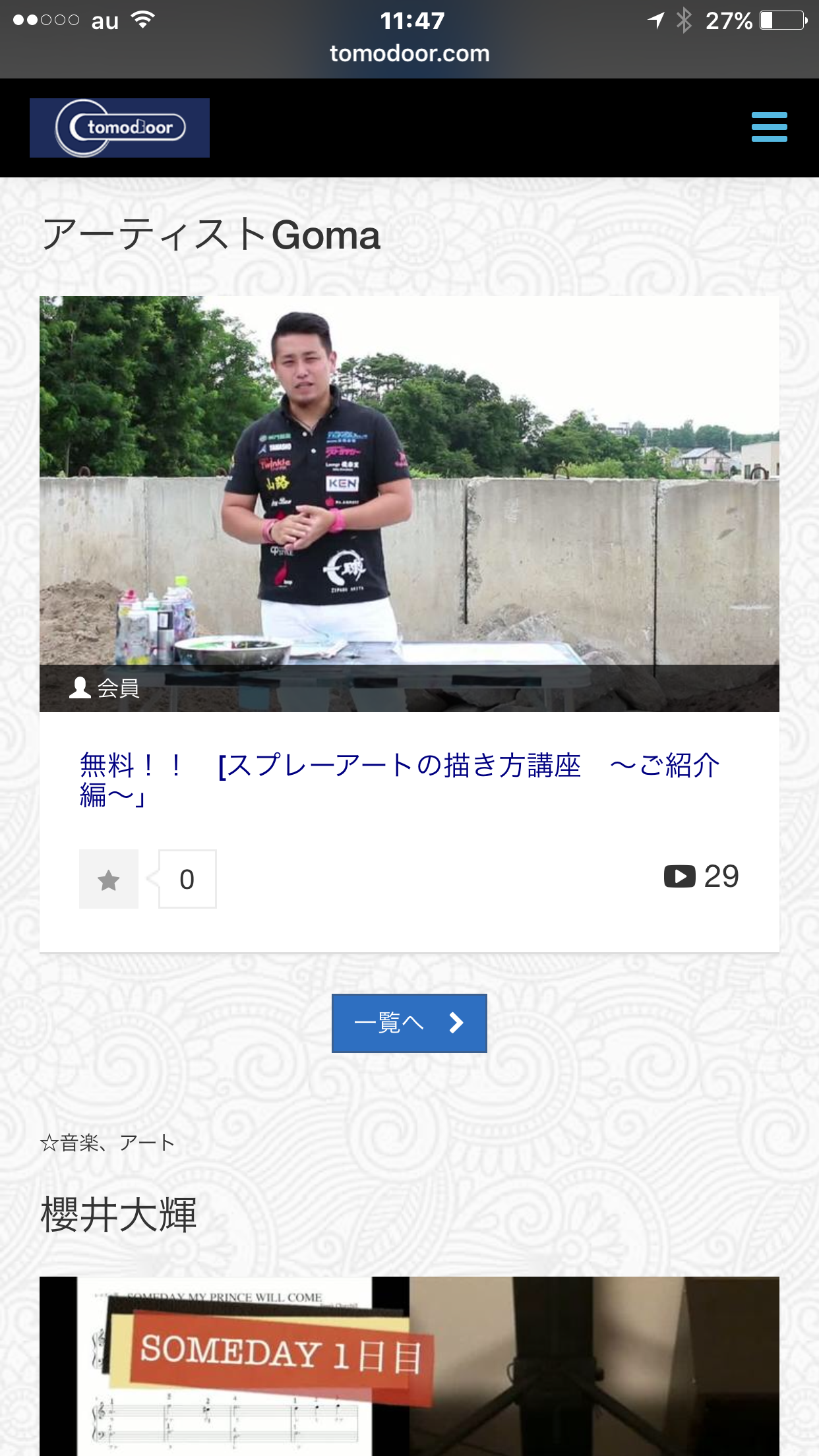The width and height of the screenshot is (819, 1456).
Task: Open the hamburger menu
Action: (x=769, y=127)
